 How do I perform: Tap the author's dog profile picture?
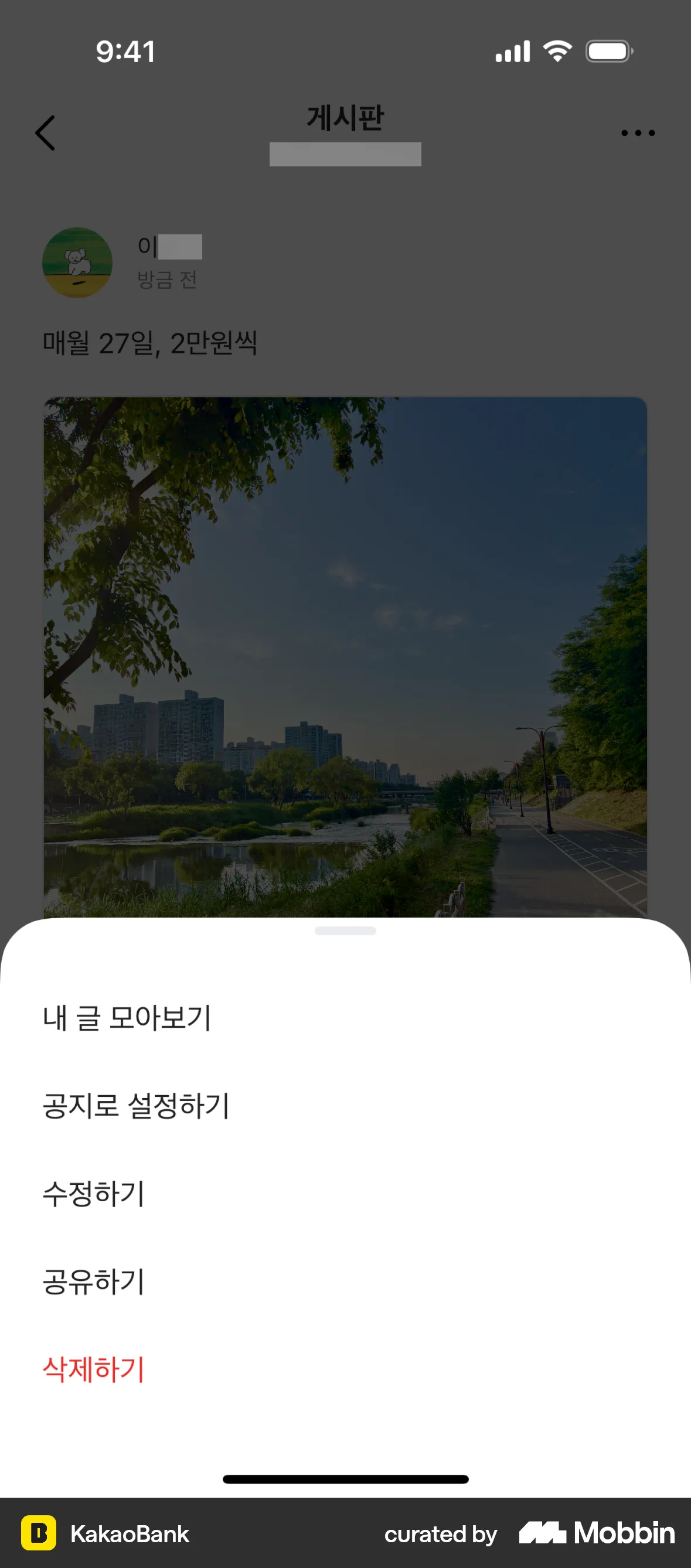click(77, 262)
